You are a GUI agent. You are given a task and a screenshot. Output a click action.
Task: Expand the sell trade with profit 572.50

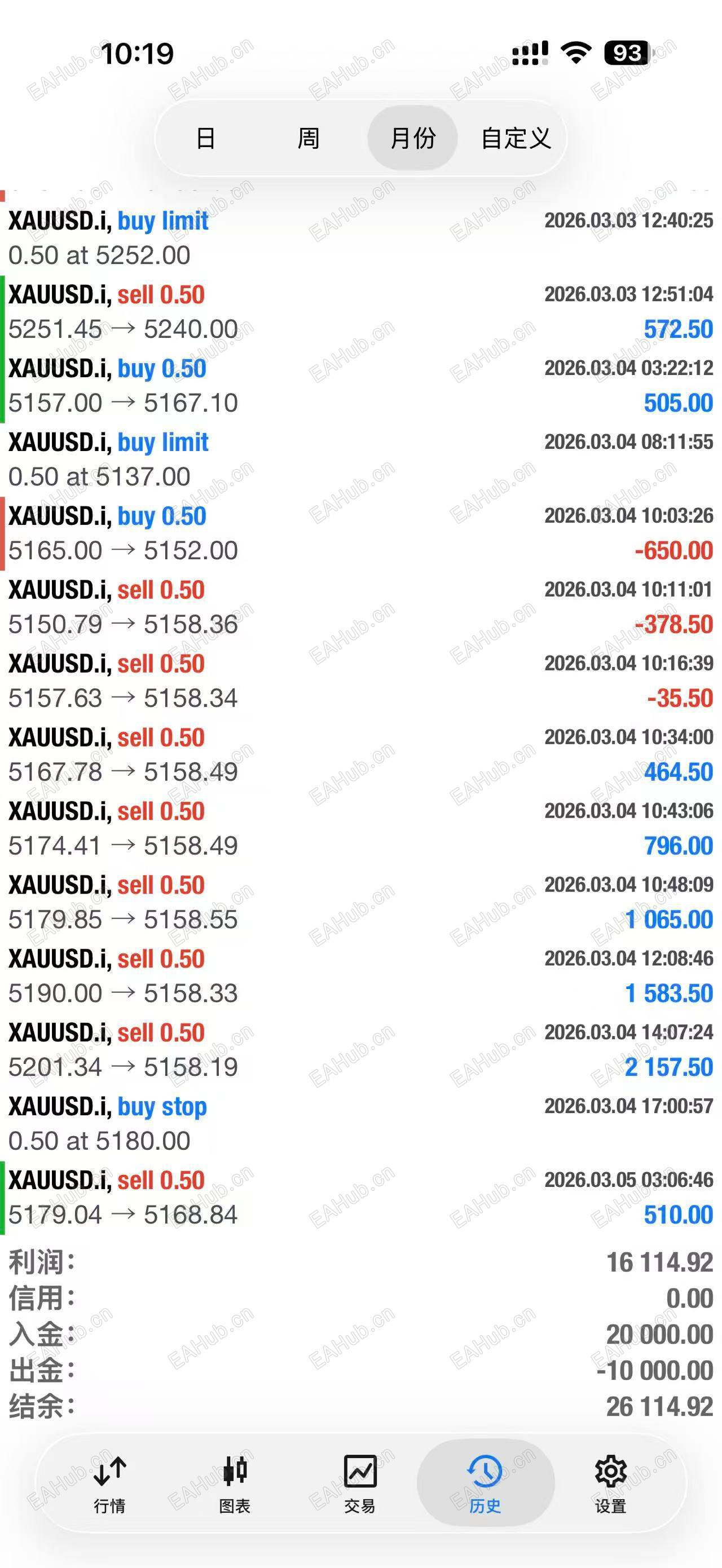(361, 312)
